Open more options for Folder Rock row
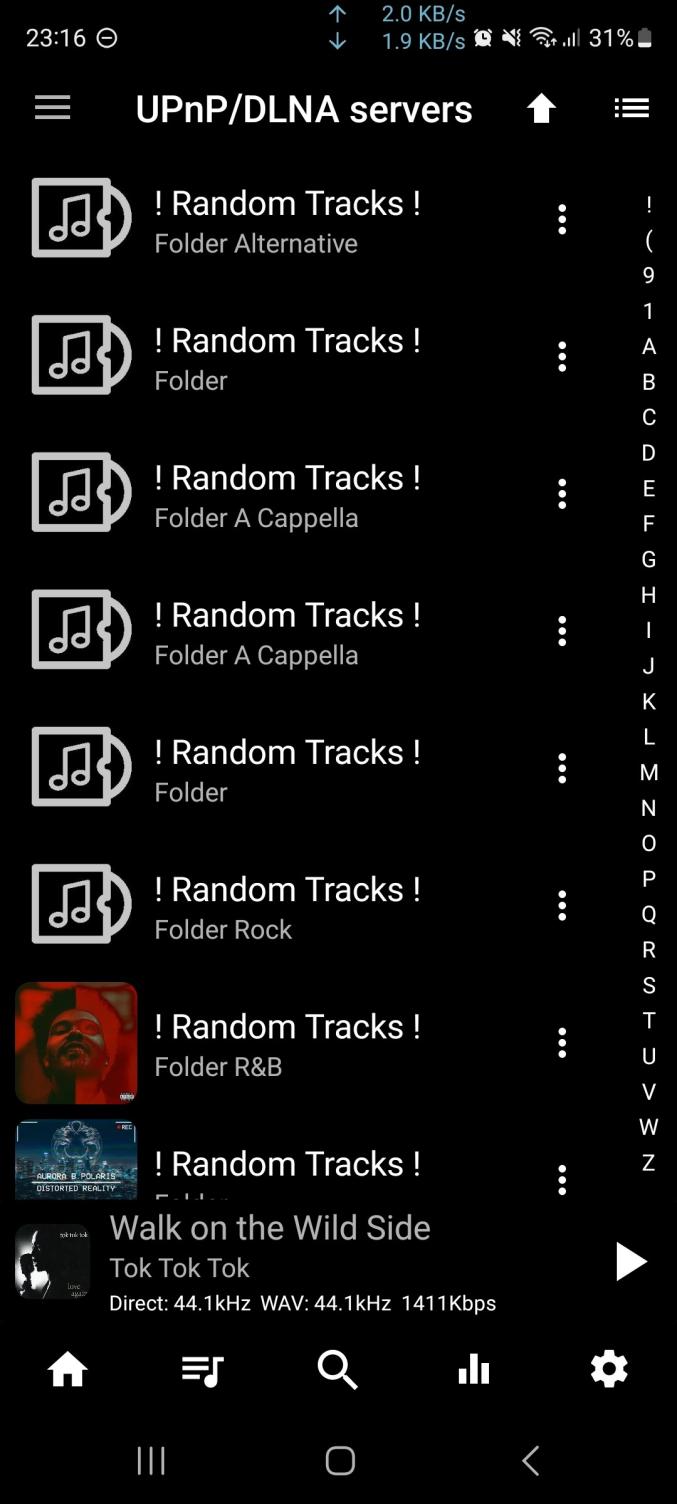Screen dimensions: 677x1504 tap(562, 905)
